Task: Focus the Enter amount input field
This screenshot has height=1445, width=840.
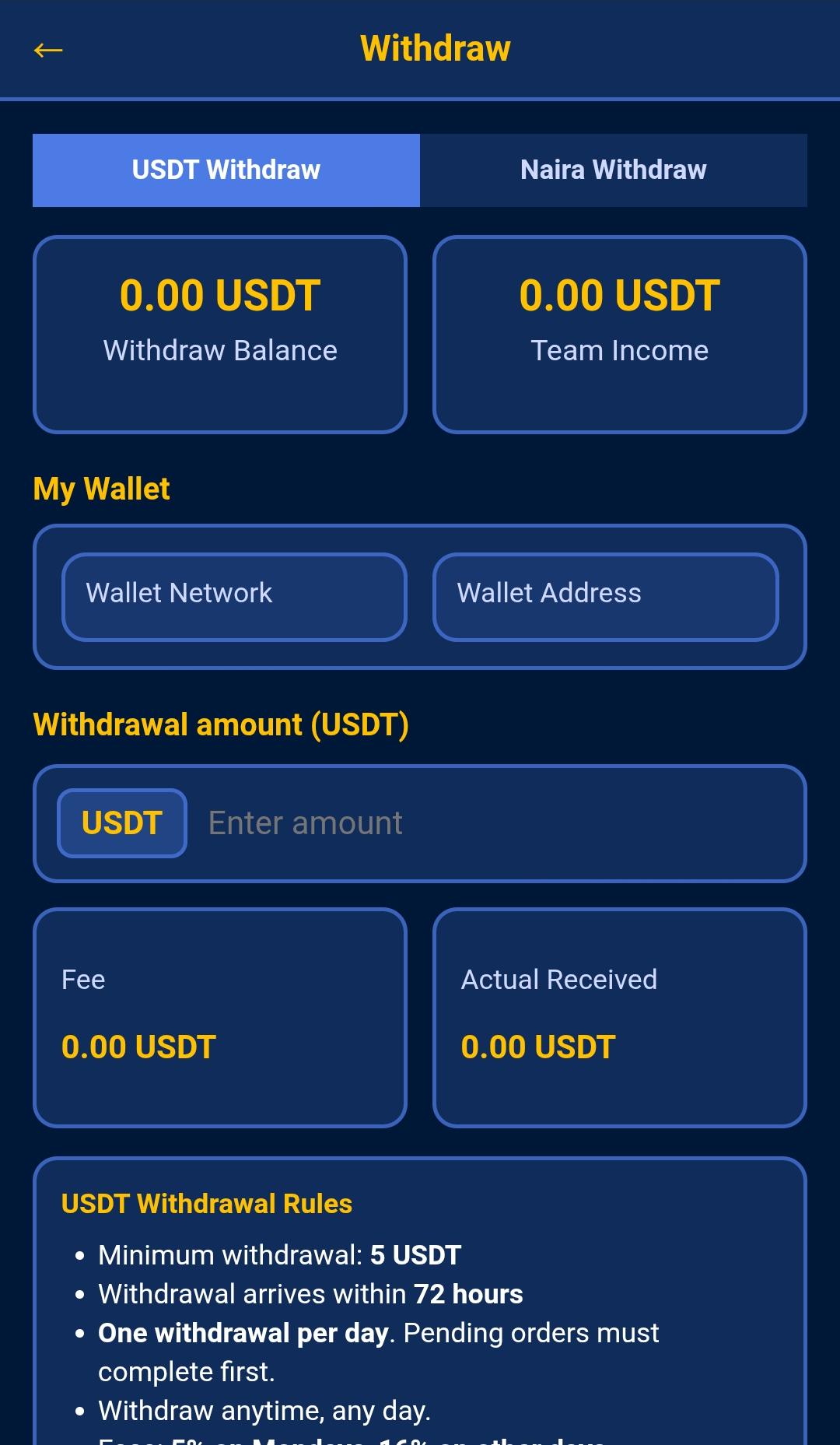Action: (x=498, y=823)
